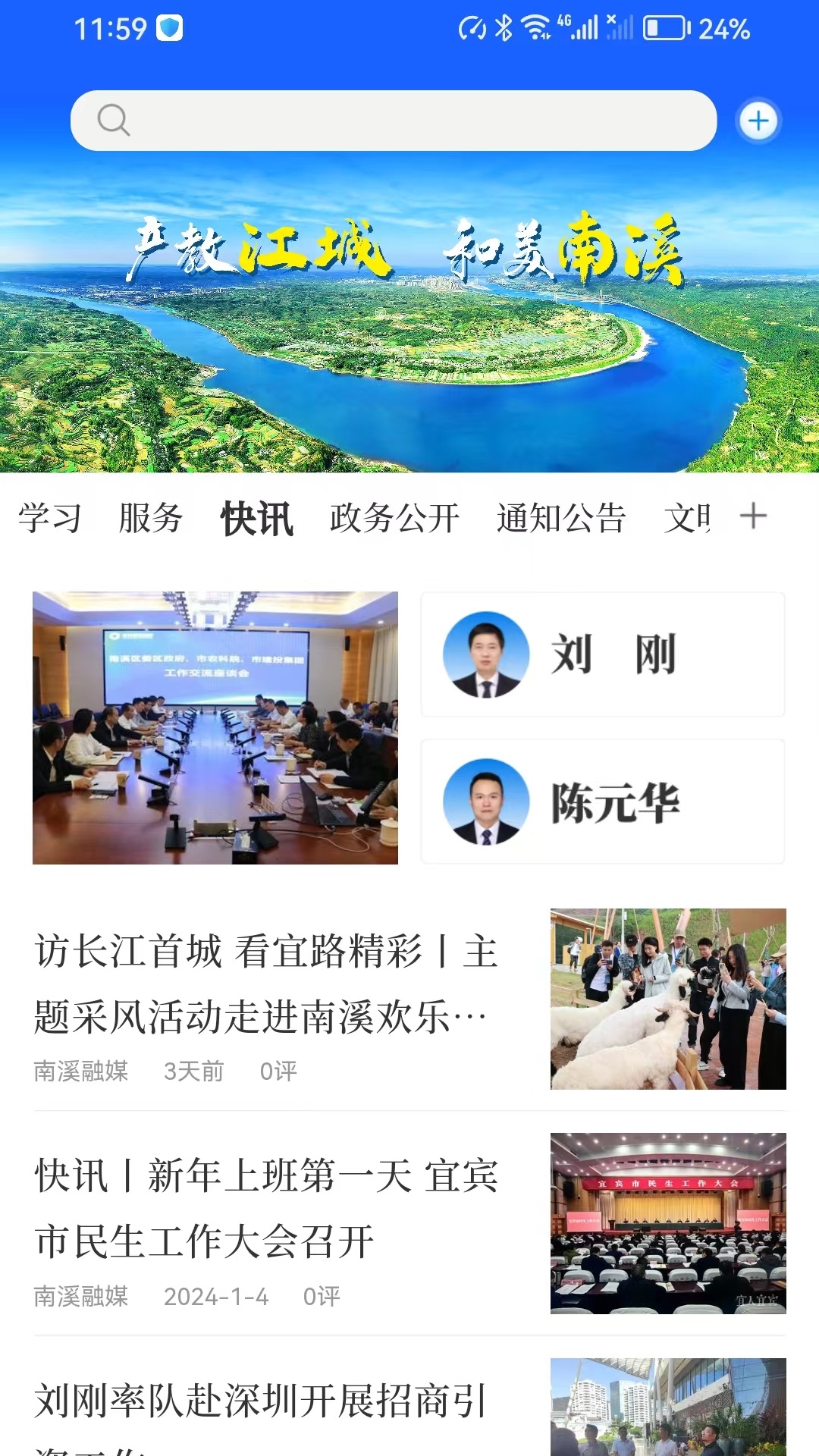This screenshot has height=1456, width=819.
Task: Switch to the 服务 tab
Action: pos(149,519)
